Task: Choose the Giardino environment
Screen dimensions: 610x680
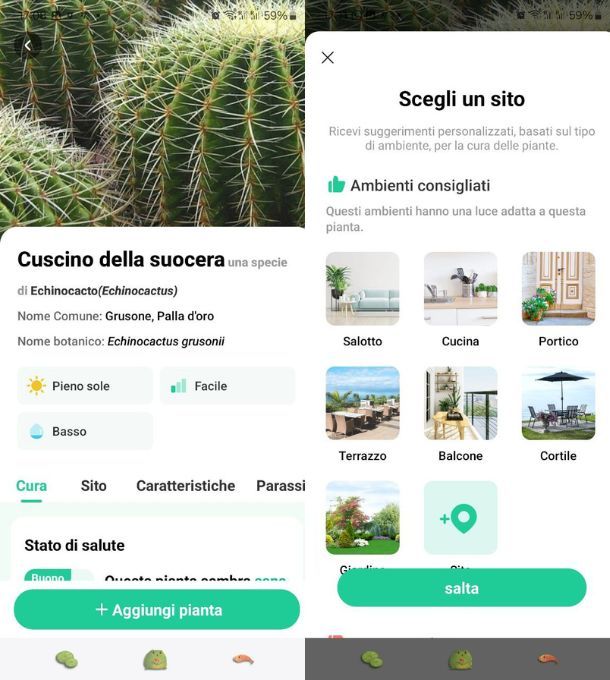Action: click(x=362, y=518)
